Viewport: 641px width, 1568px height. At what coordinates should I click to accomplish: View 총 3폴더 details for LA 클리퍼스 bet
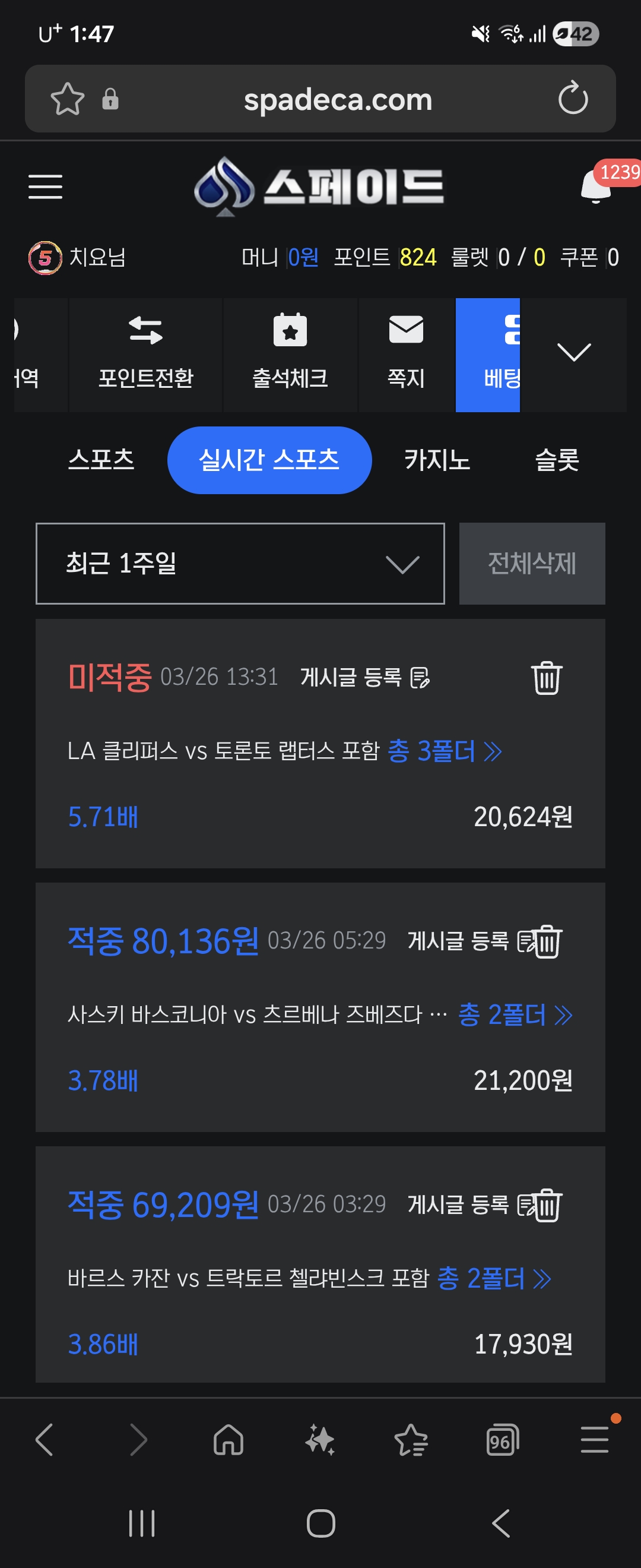pyautogui.click(x=445, y=751)
